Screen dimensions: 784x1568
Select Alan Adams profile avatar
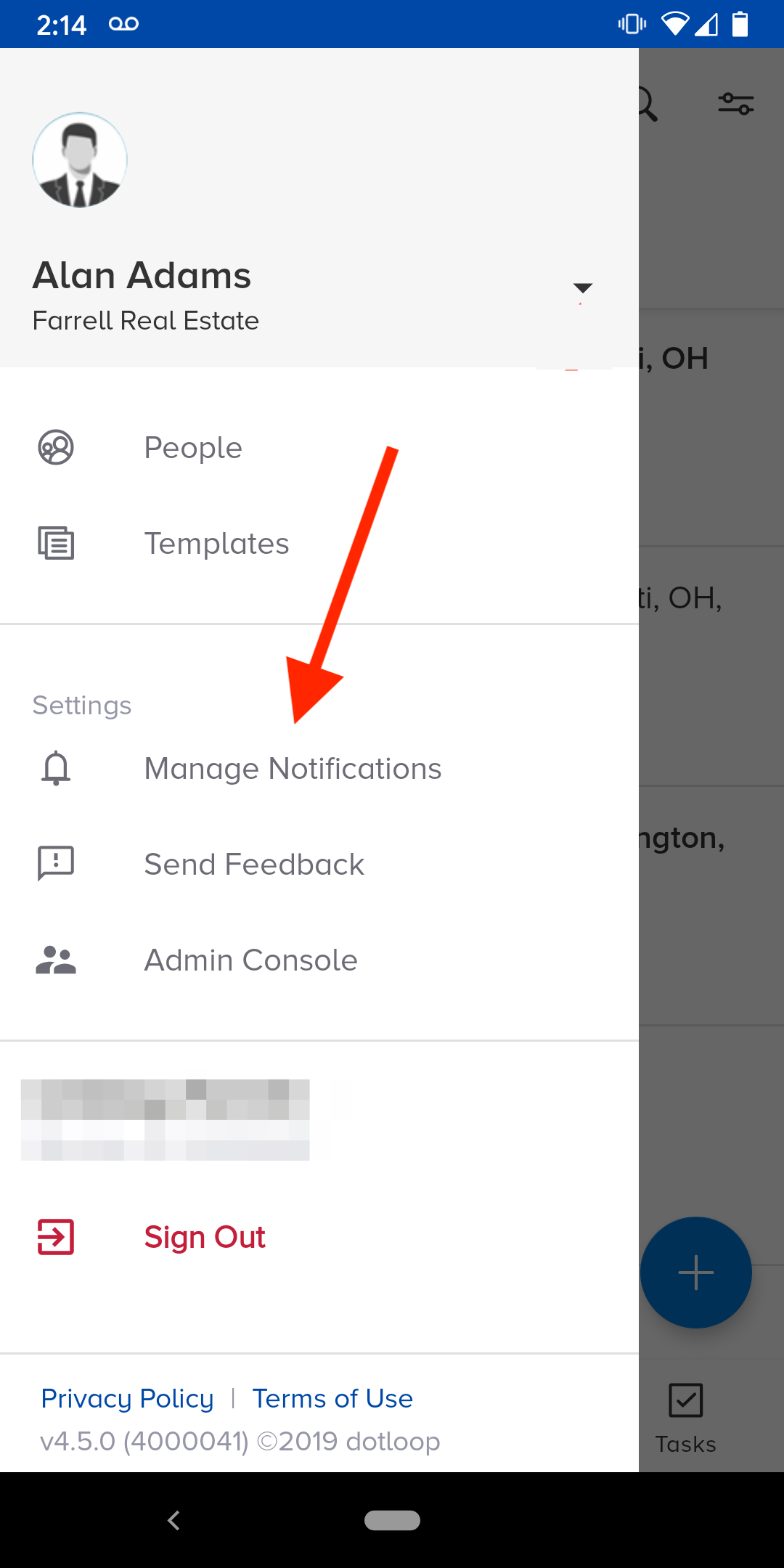click(80, 160)
